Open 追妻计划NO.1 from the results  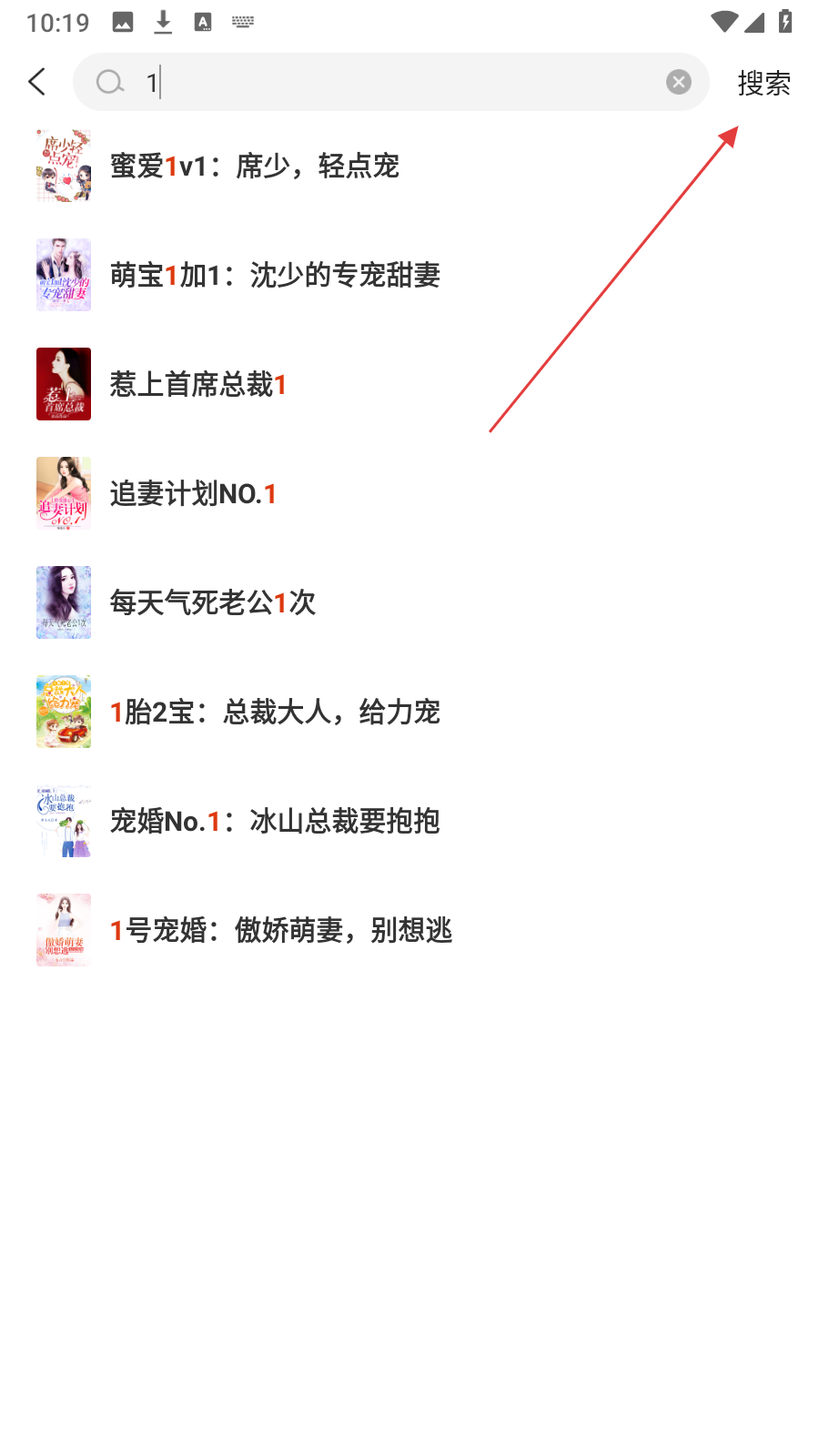coord(193,493)
